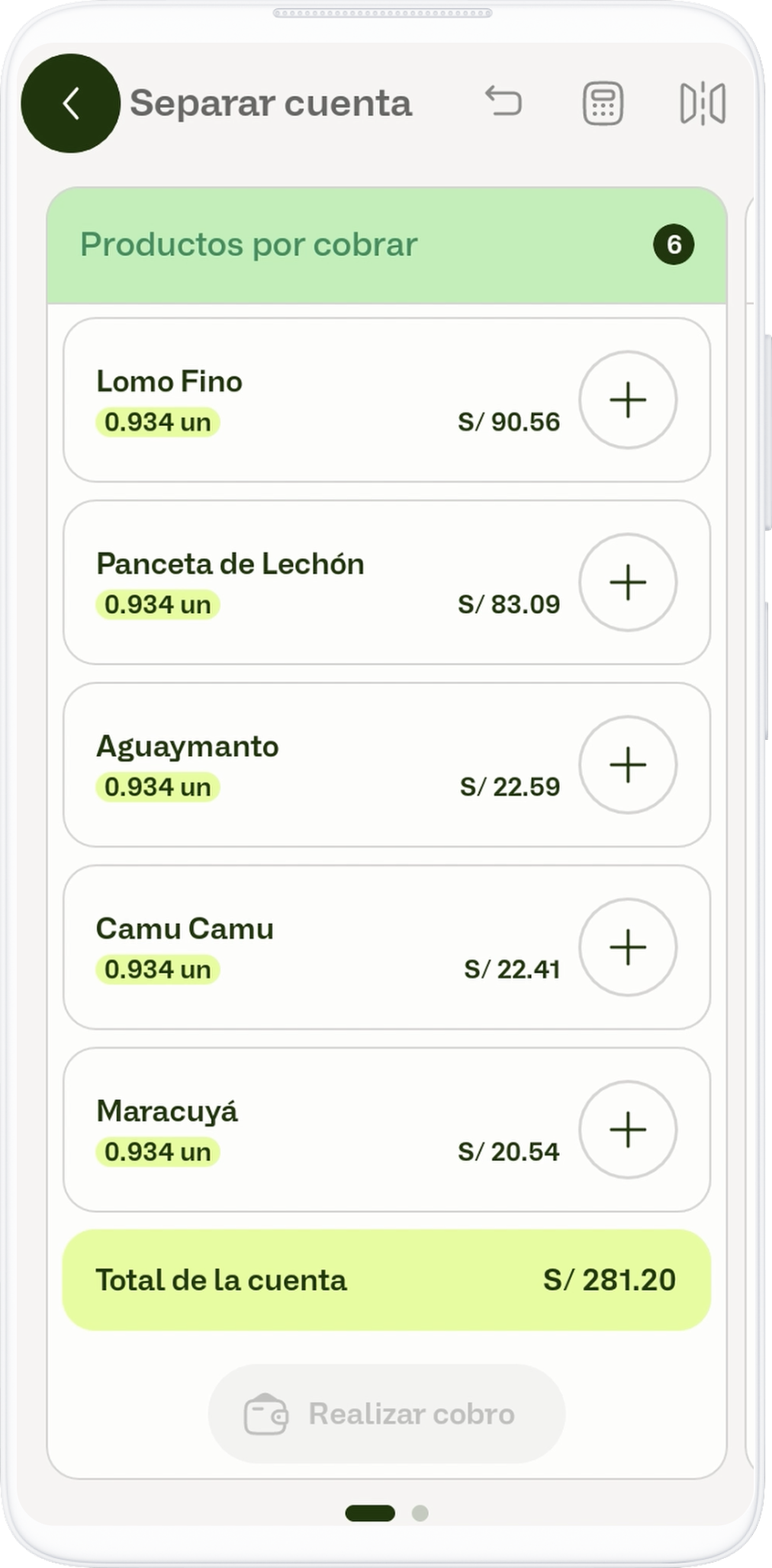The width and height of the screenshot is (772, 1568).
Task: Undo the last split action
Action: (503, 102)
